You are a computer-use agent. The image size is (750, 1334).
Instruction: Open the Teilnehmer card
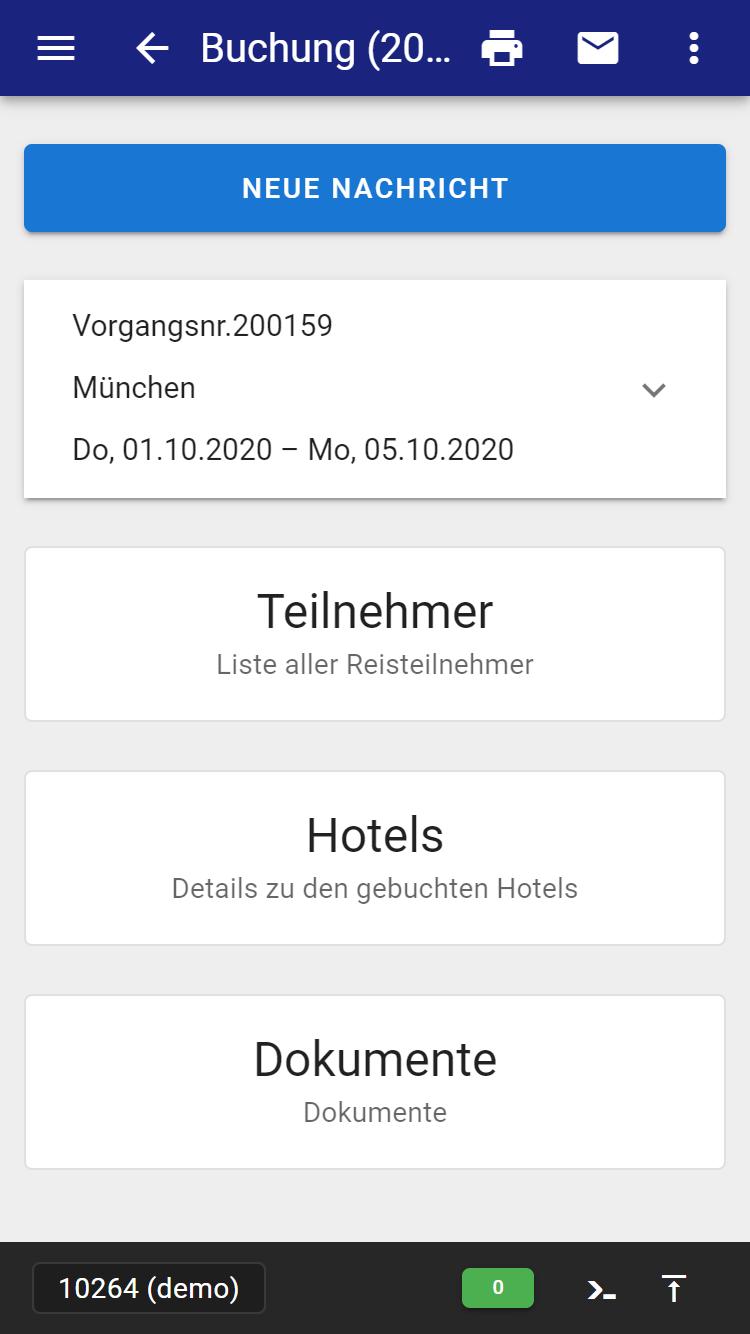click(x=375, y=634)
